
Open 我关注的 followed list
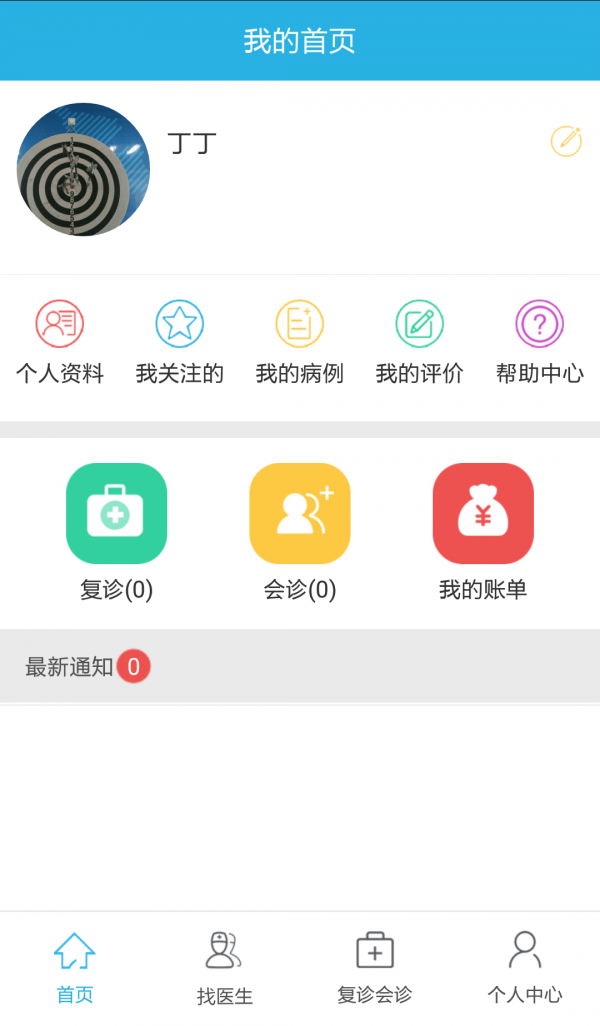point(180,343)
